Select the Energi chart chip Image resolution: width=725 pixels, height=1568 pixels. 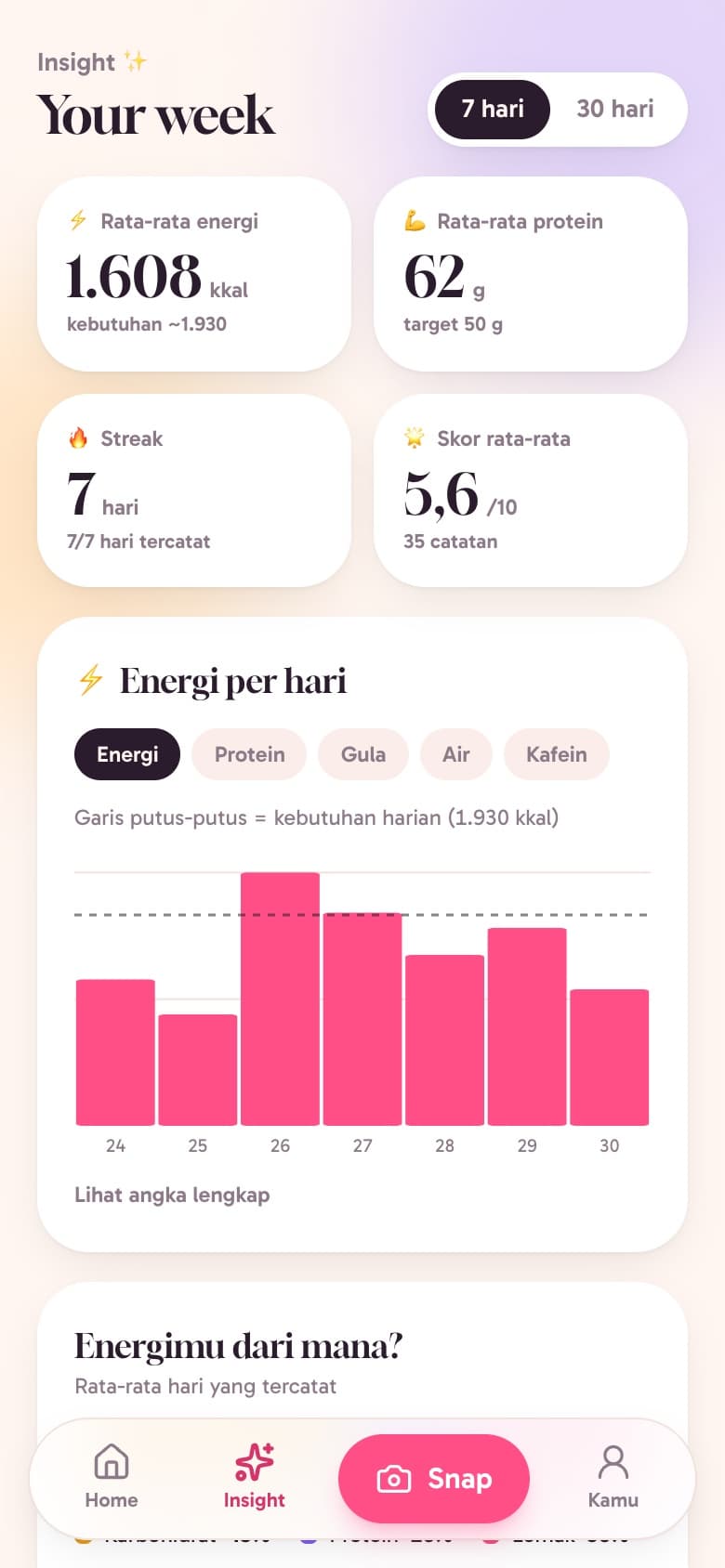click(x=127, y=754)
